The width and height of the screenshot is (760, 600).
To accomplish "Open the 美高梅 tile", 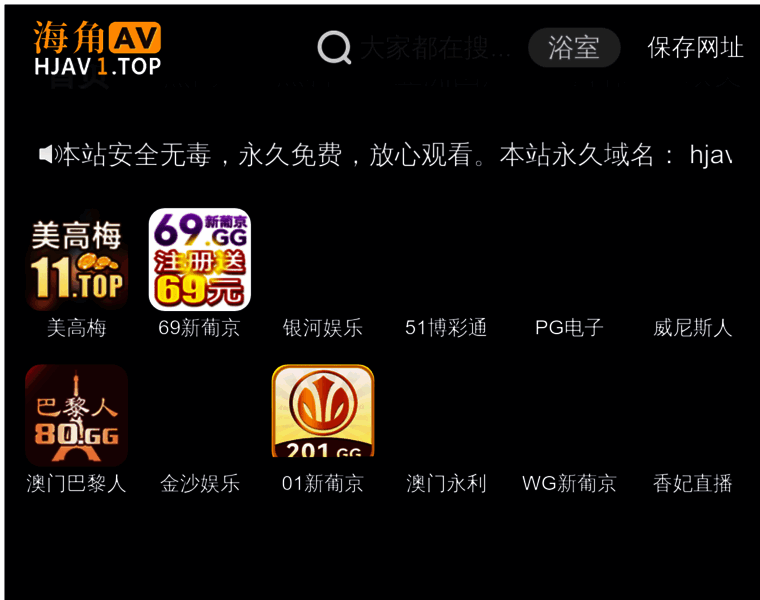I will point(77,261).
